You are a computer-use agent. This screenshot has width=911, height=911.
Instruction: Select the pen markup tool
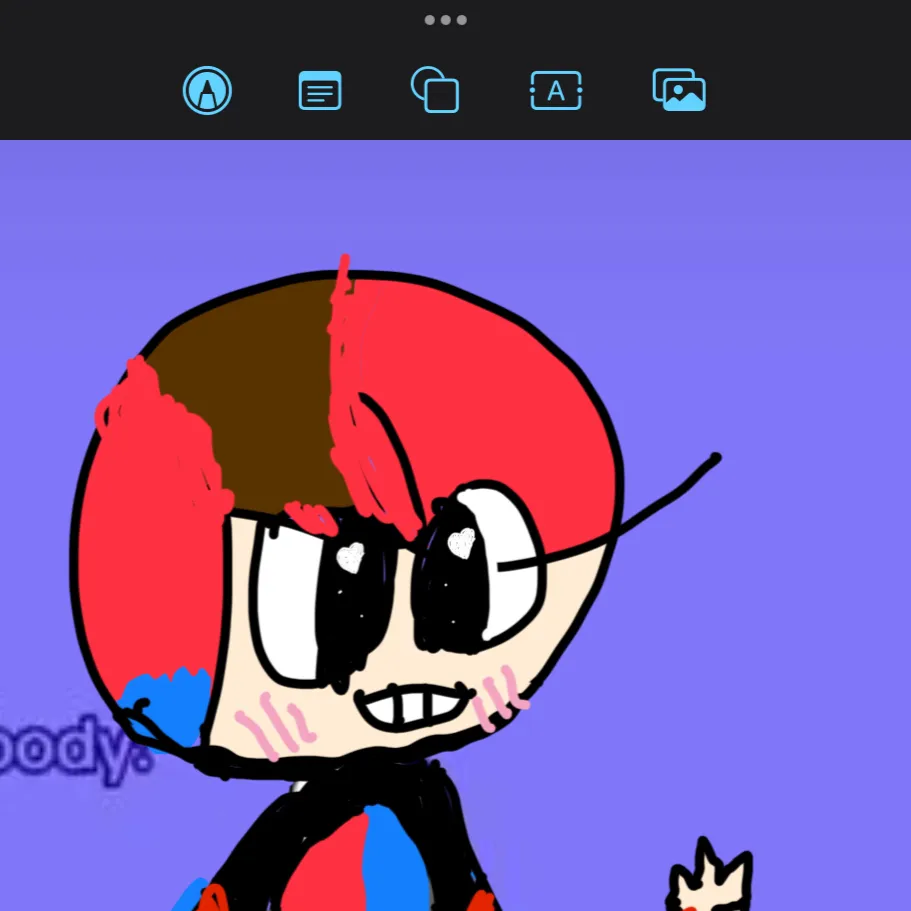pyautogui.click(x=207, y=91)
